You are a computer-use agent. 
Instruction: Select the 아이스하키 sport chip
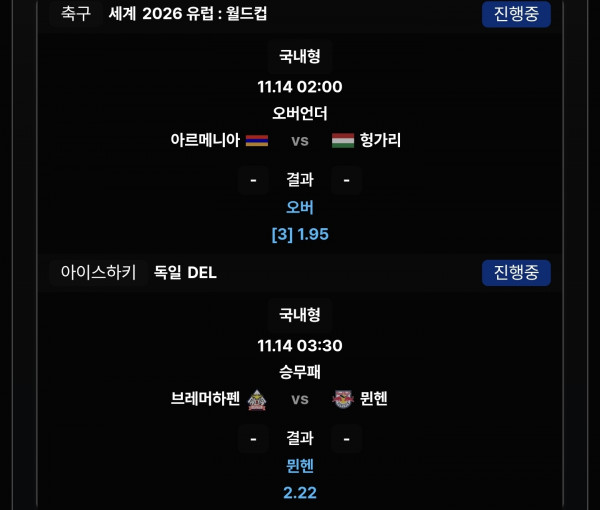pos(98,272)
